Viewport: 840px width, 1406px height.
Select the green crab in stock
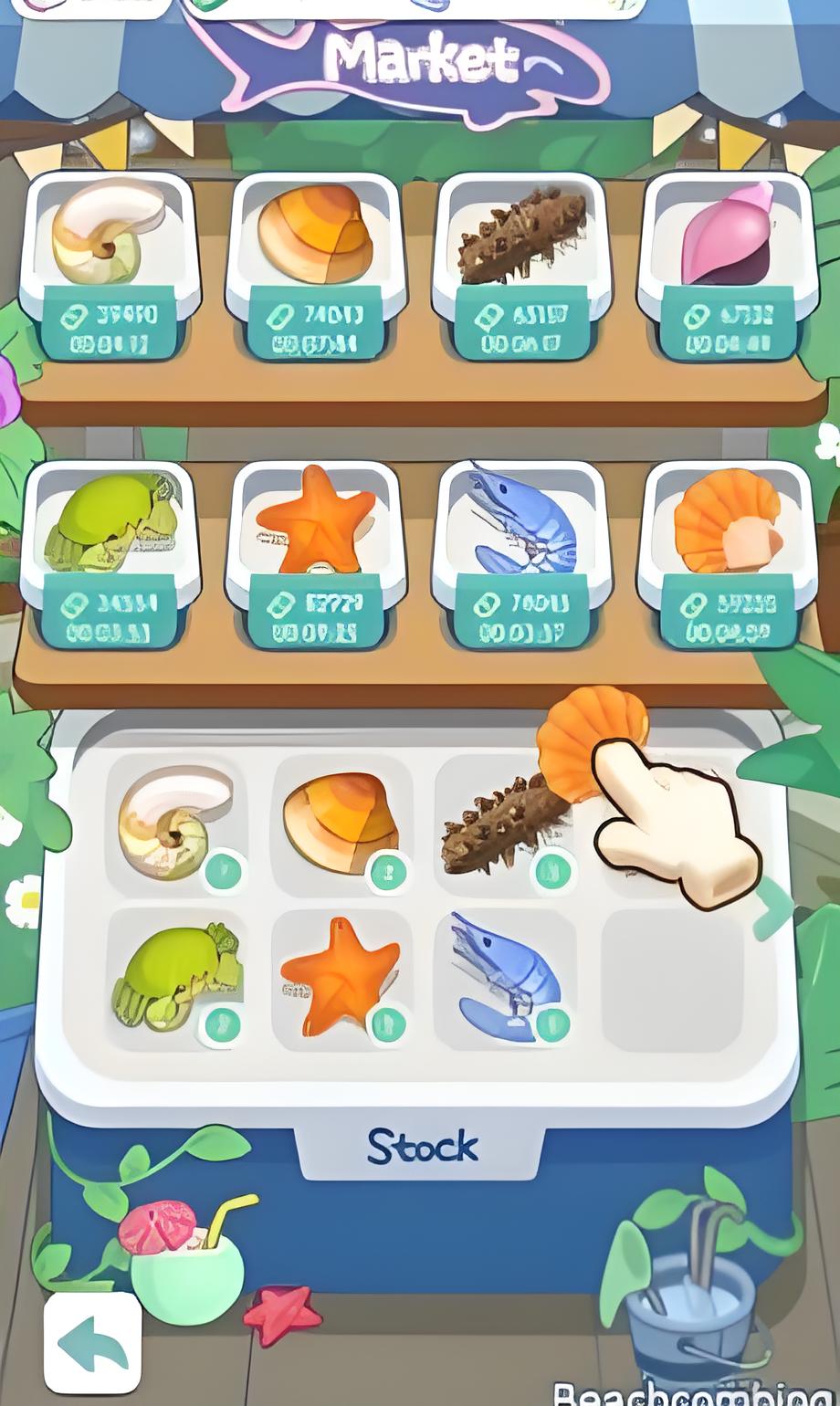176,979
